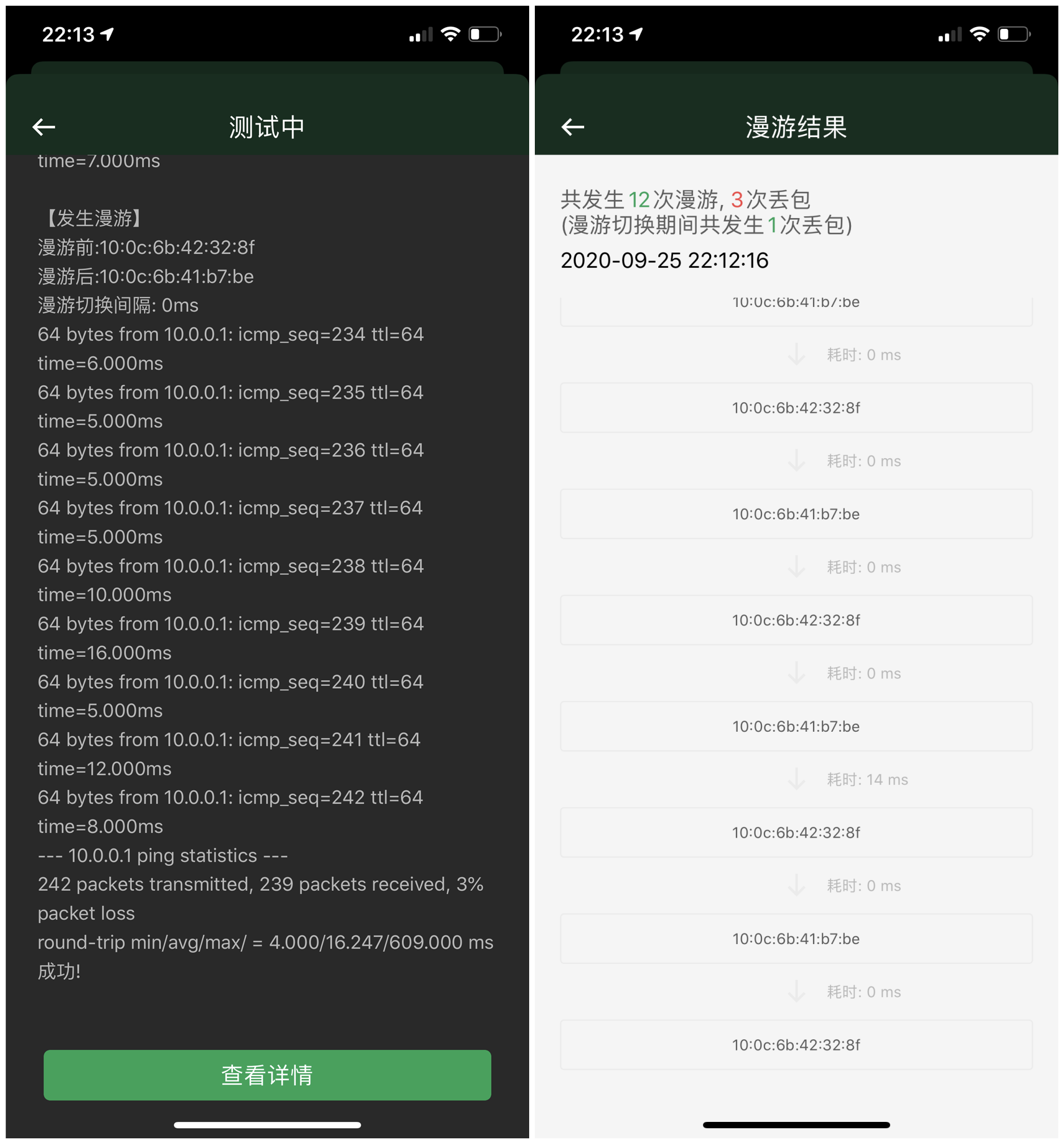This screenshot has width=1064, height=1144.
Task: Tap the green 查看详情 button
Action: click(267, 1075)
